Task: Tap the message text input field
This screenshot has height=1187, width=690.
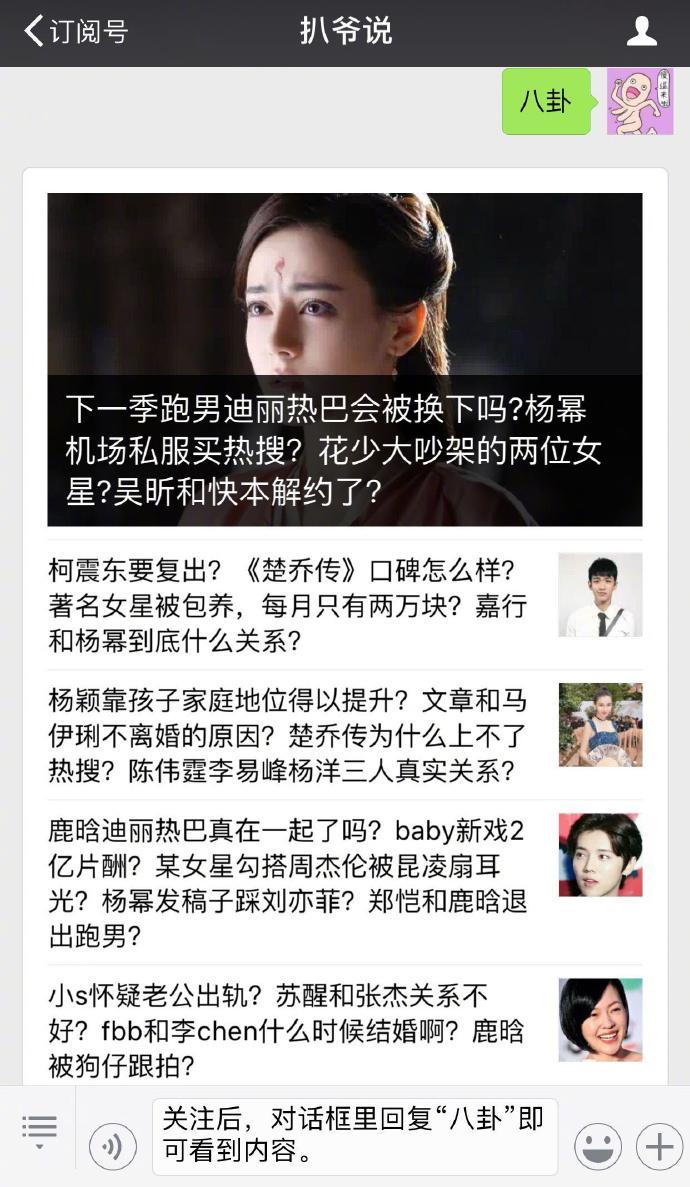Action: pyautogui.click(x=354, y=1134)
